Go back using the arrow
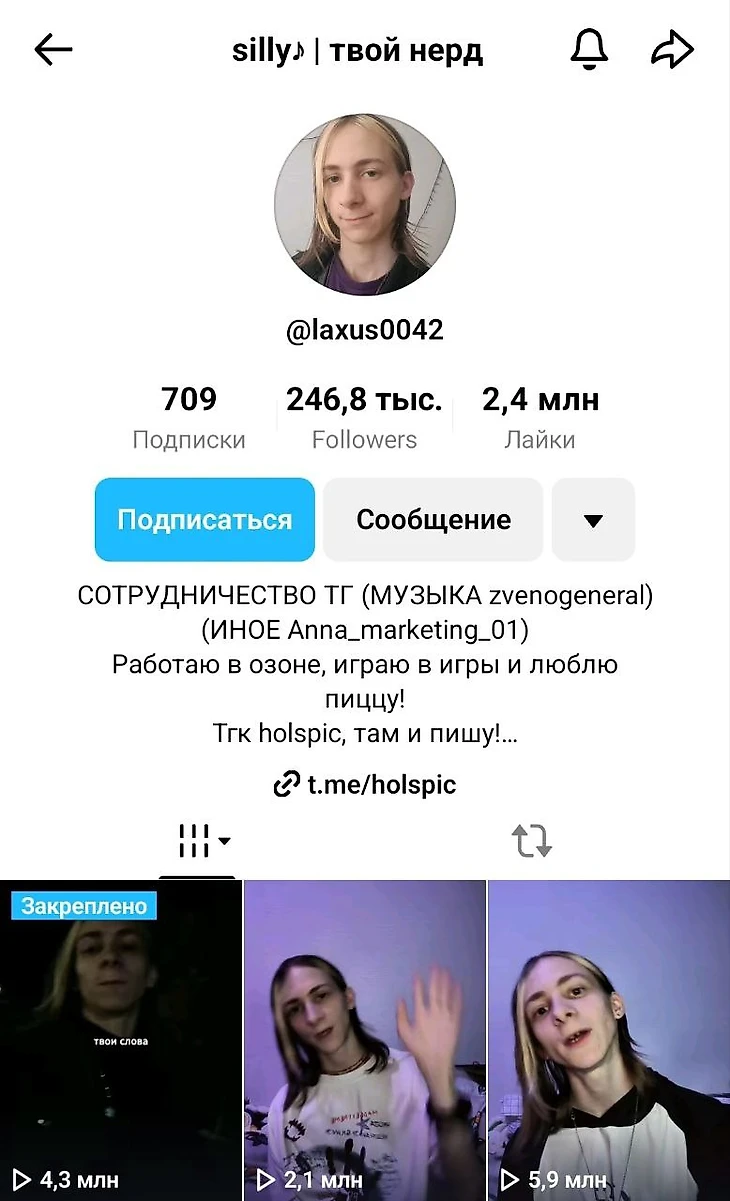 coord(53,50)
